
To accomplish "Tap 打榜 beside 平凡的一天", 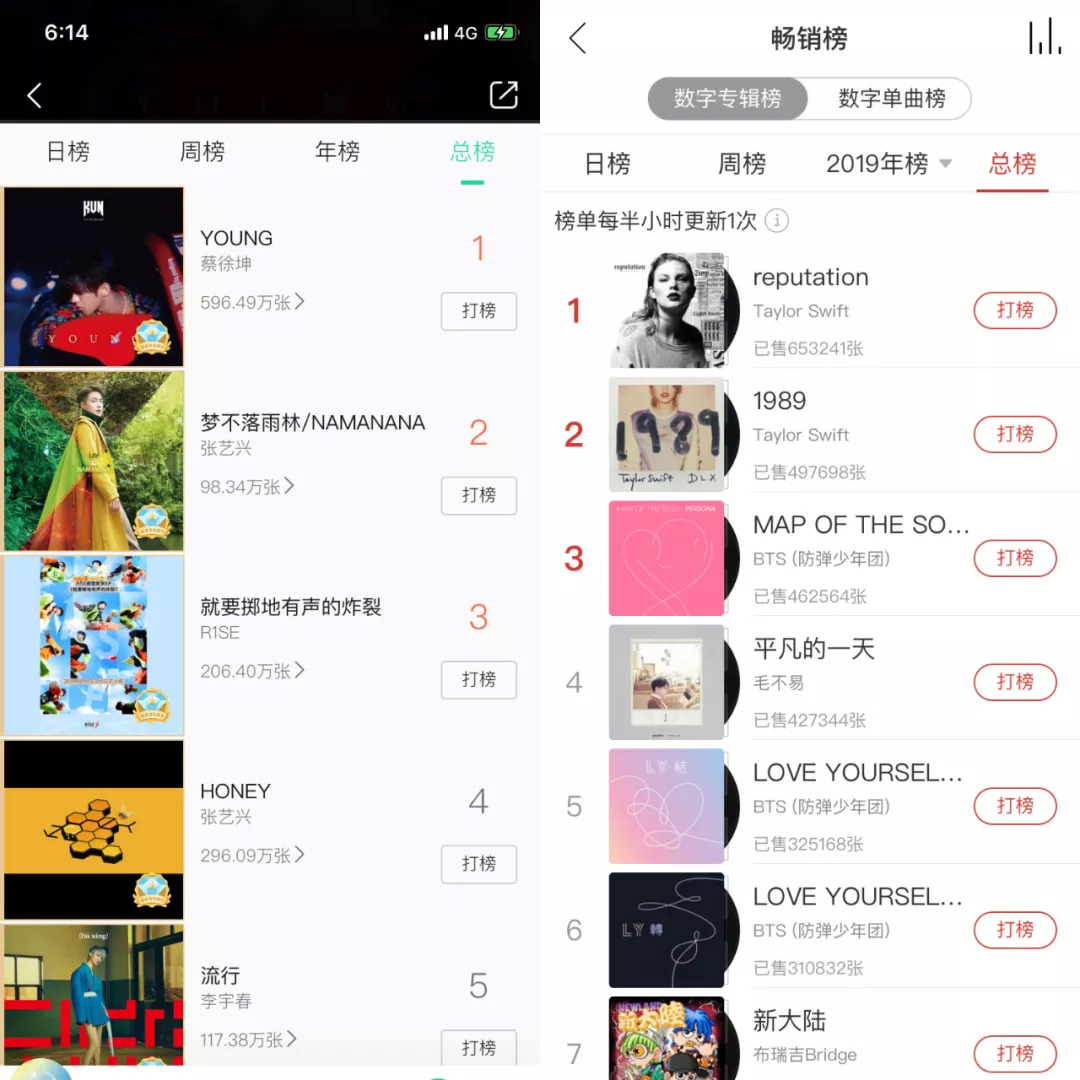I will (x=1014, y=682).
